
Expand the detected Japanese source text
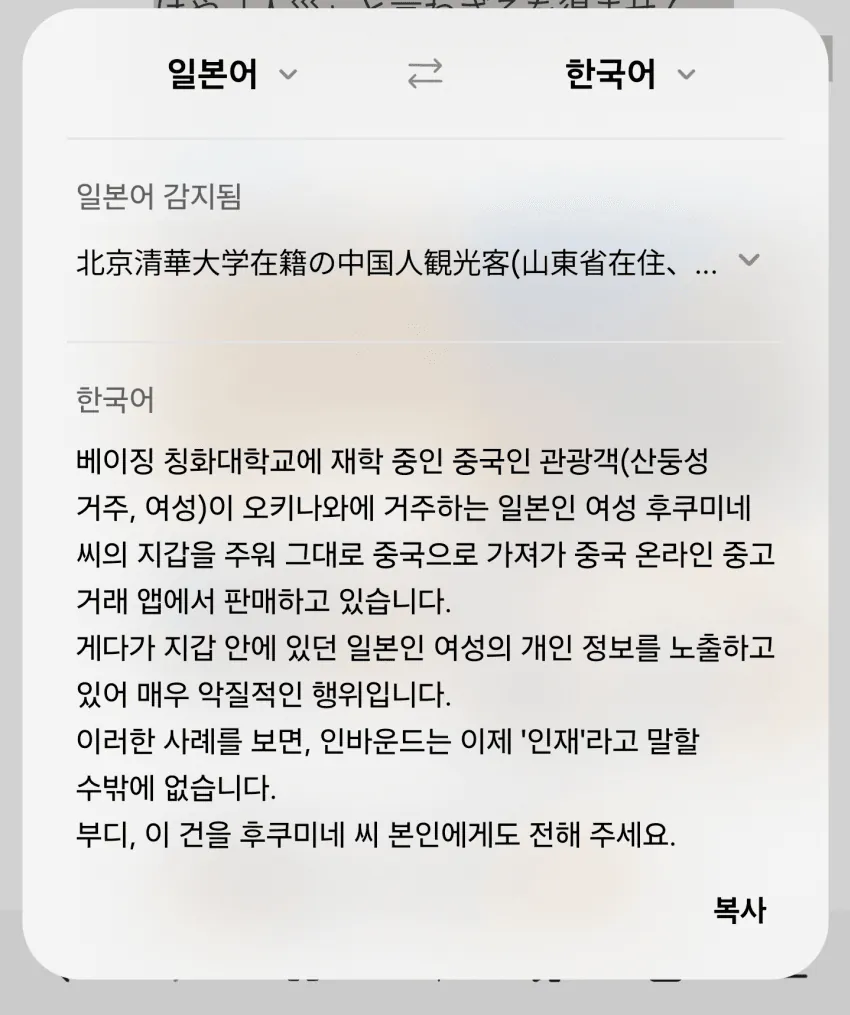pos(748,261)
